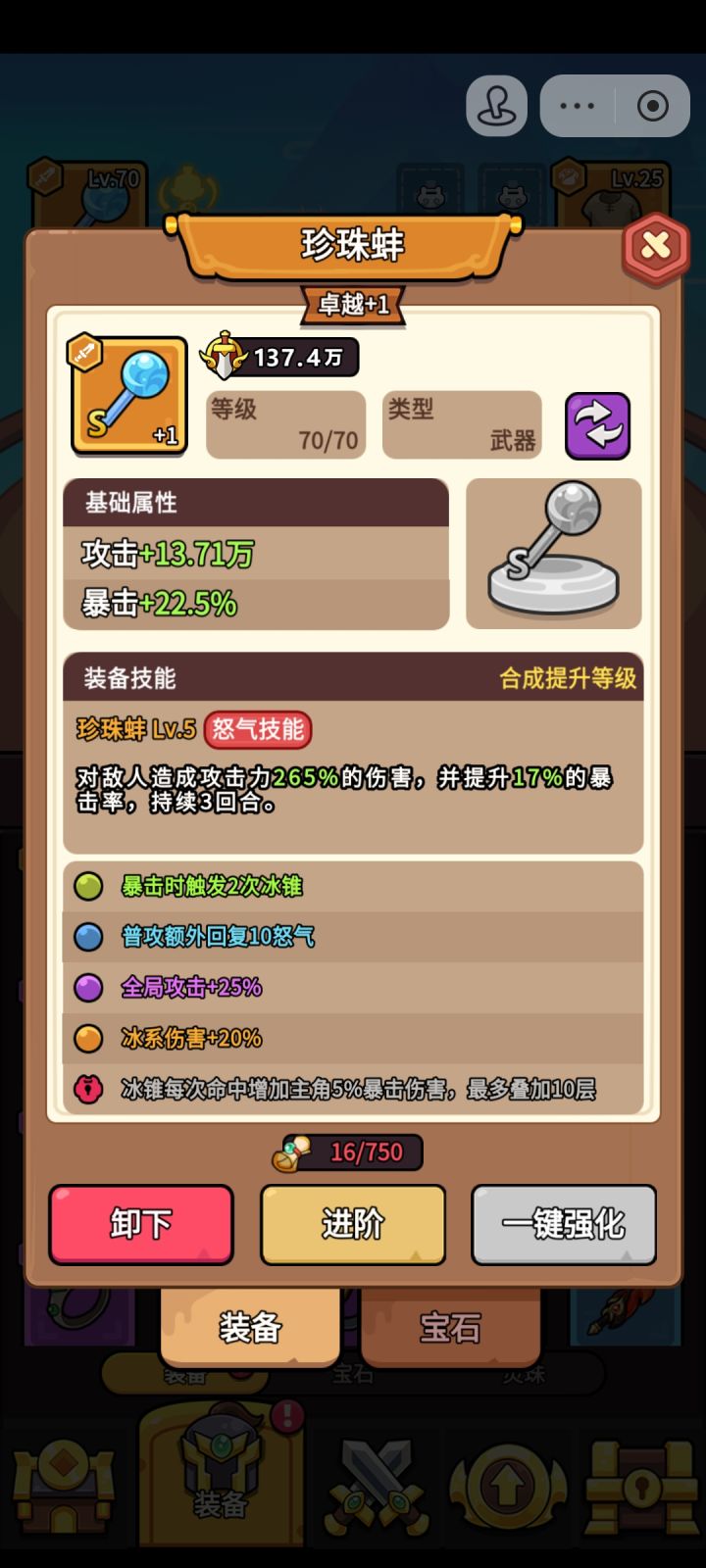
Task: Switch to the 宝石 tab
Action: pyautogui.click(x=452, y=1328)
